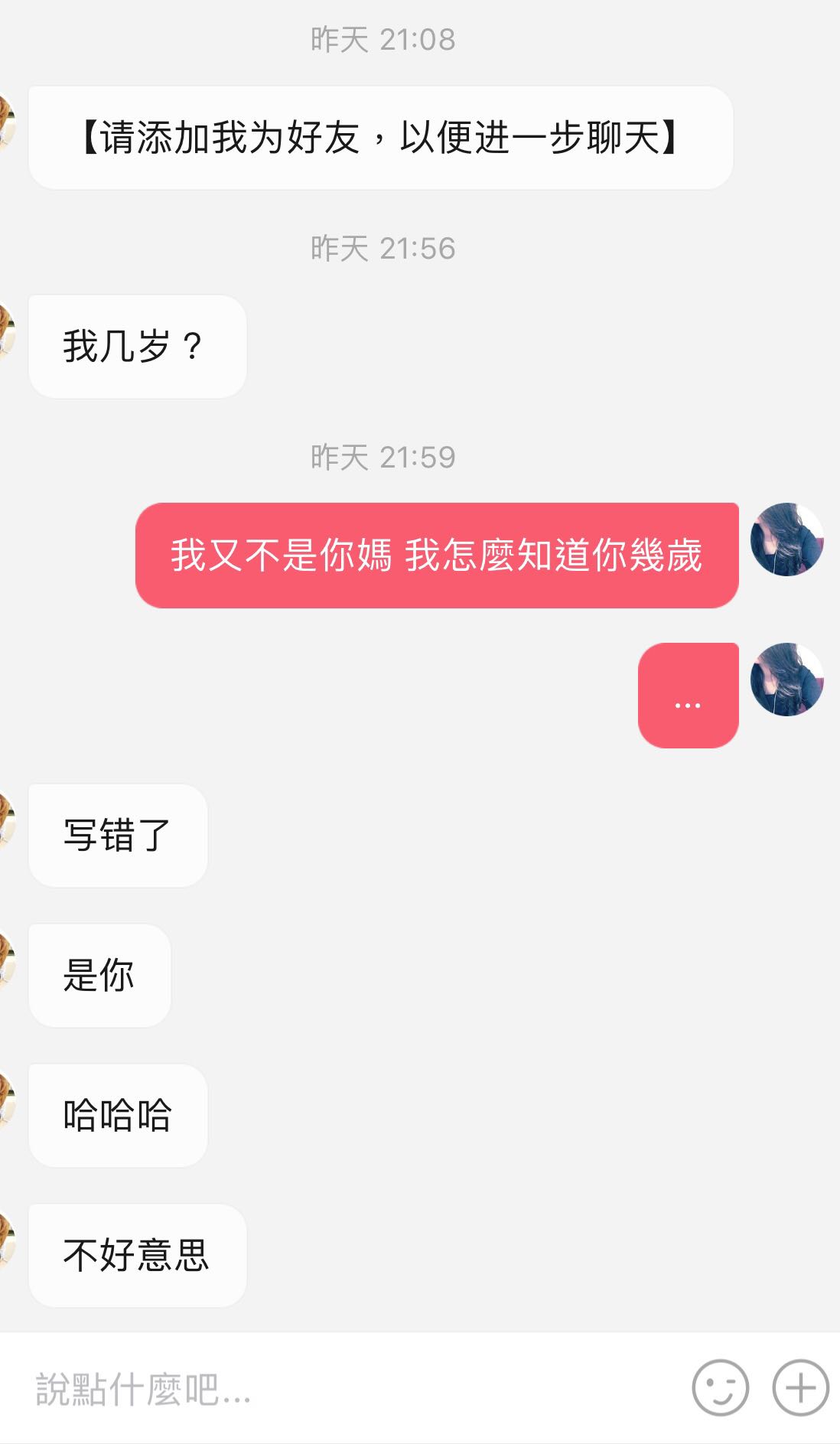The width and height of the screenshot is (840, 1444).
Task: Tap the sender's avatar next to "我几岁？"
Action: point(6,331)
